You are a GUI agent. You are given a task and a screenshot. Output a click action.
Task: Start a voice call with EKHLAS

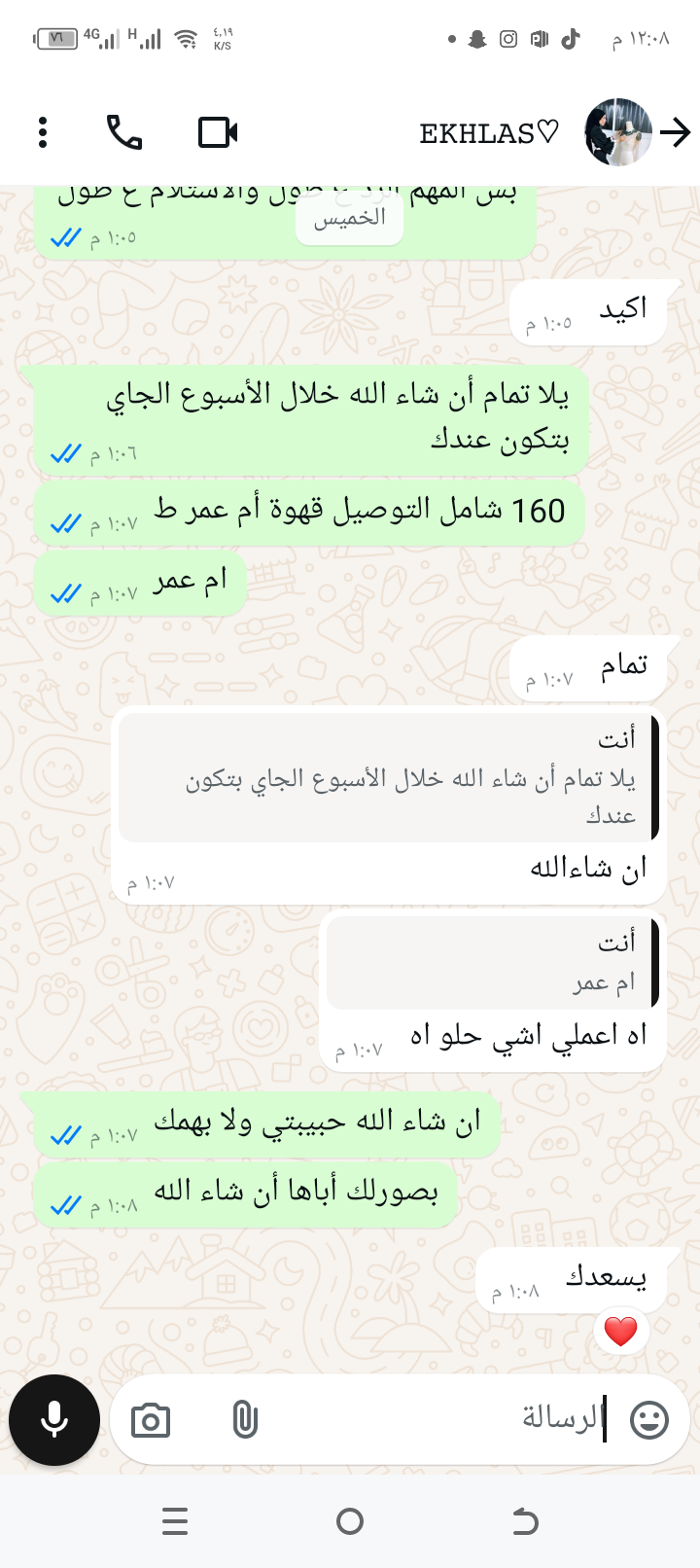(x=124, y=132)
